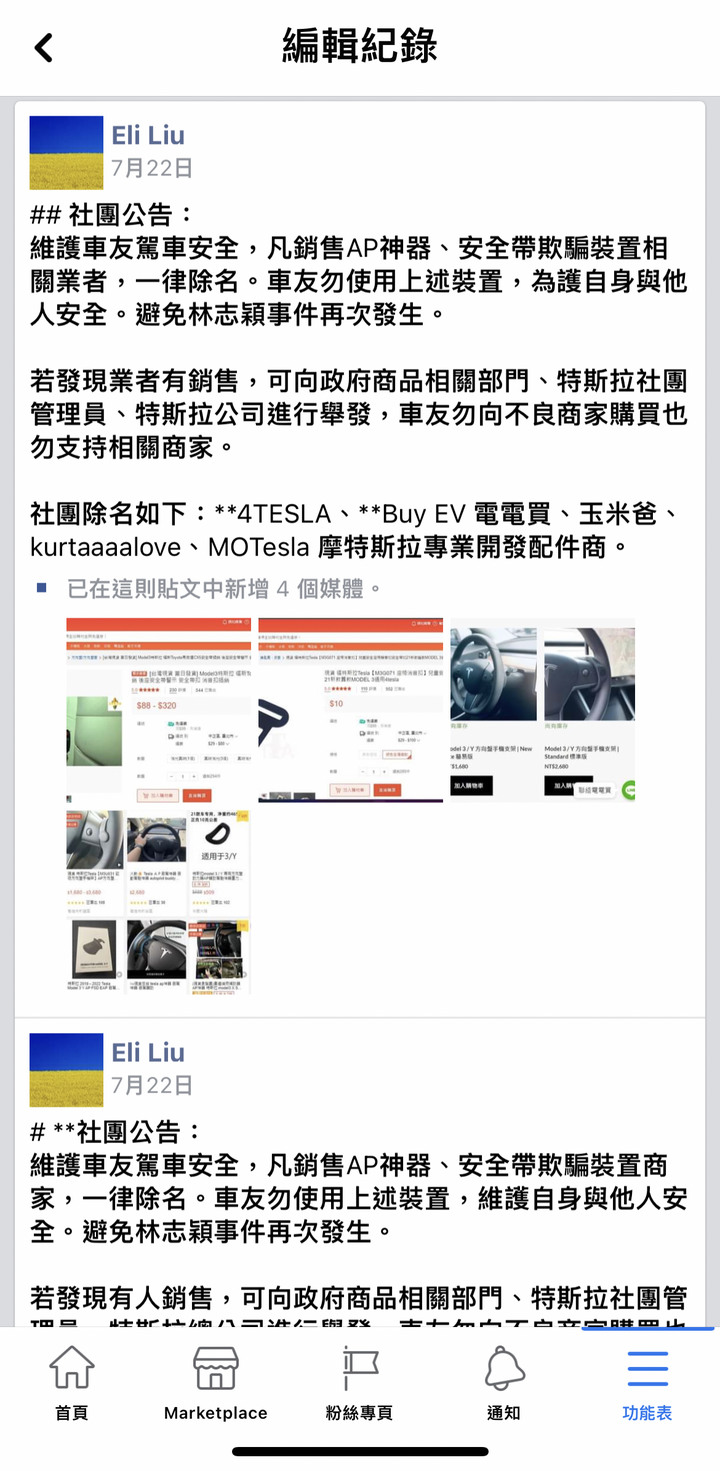
Task: Open Eli Liu's profile from the first edit entry
Action: (x=148, y=135)
